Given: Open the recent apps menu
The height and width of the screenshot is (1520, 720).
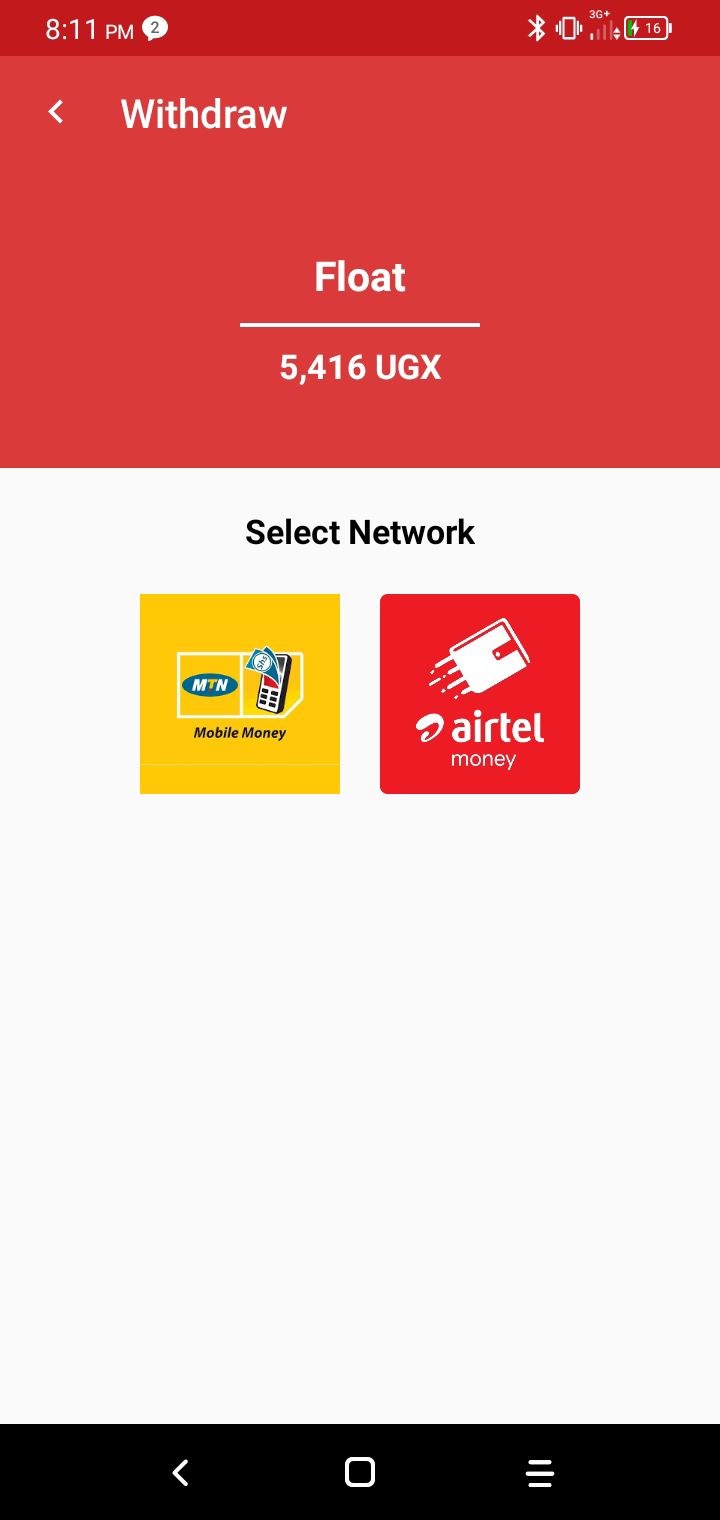Looking at the screenshot, I should [539, 1472].
